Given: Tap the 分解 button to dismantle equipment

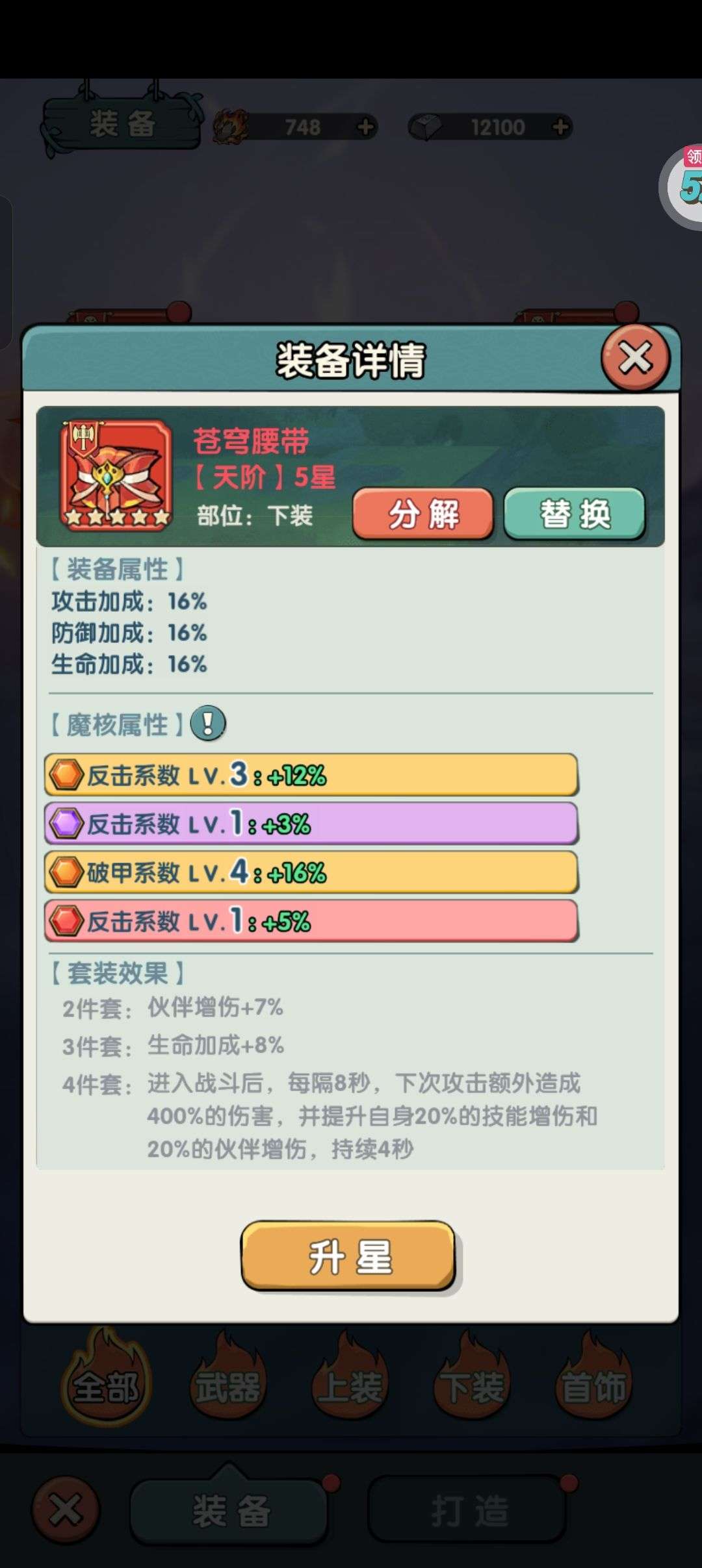Looking at the screenshot, I should pos(423,514).
